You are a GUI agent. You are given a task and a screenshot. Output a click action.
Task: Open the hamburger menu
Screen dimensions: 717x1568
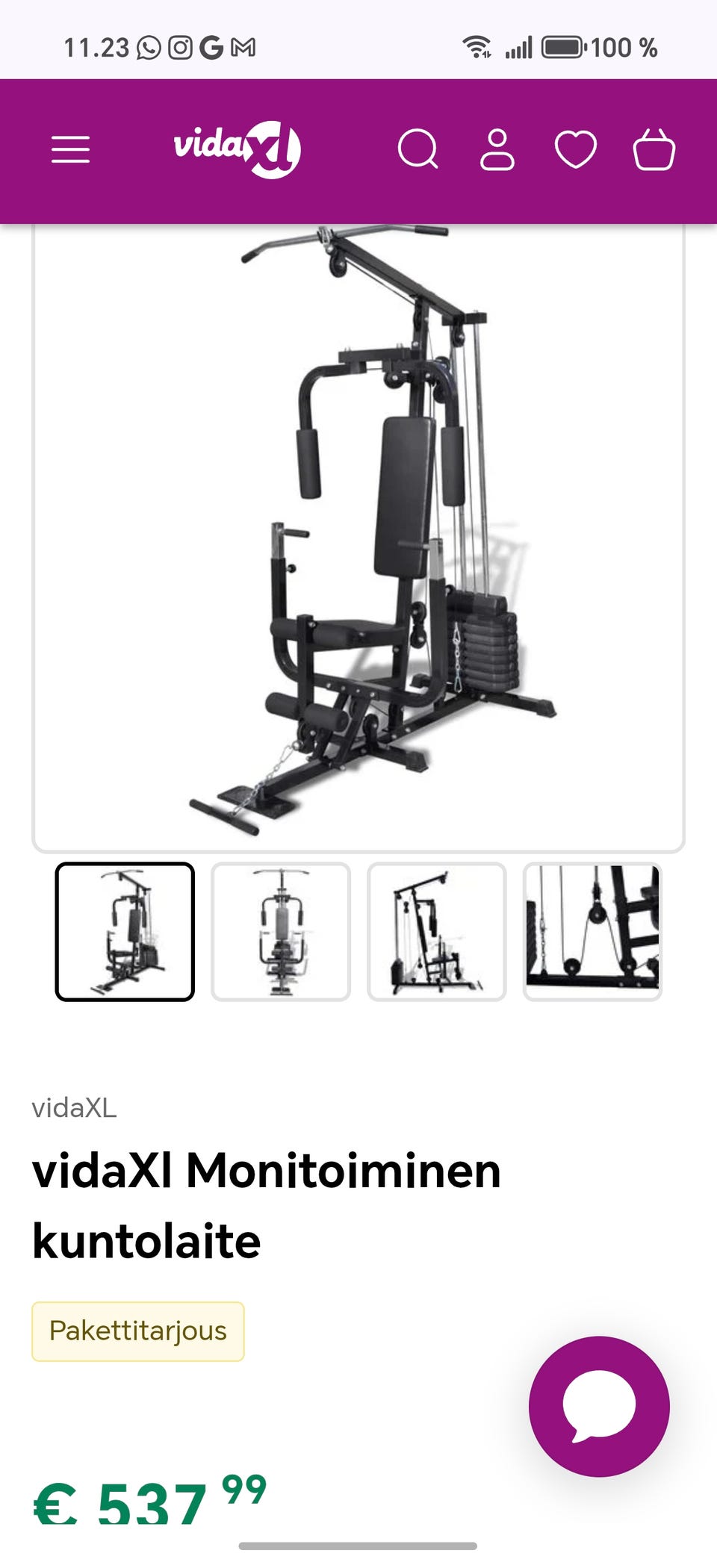[x=70, y=149]
